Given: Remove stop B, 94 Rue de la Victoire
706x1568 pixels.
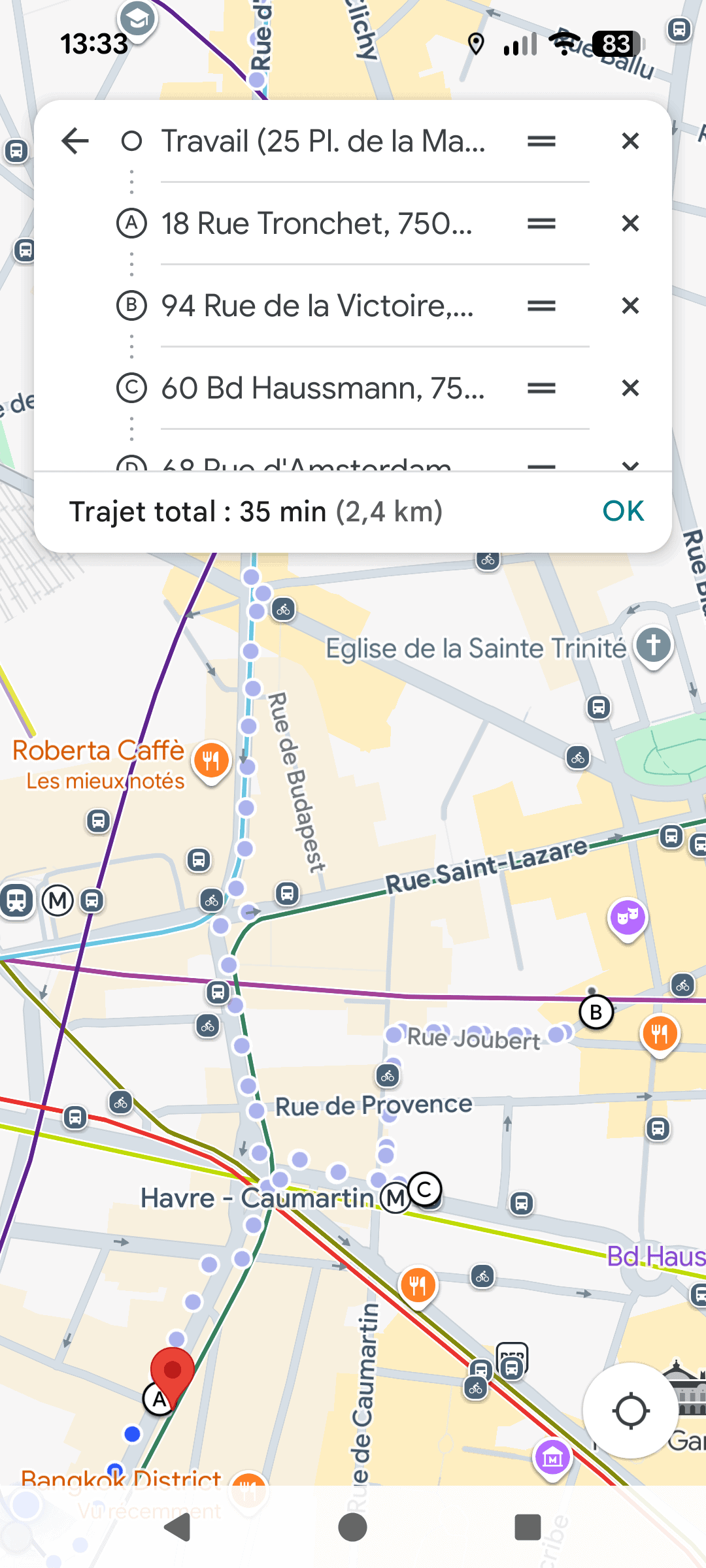Looking at the screenshot, I should click(x=630, y=306).
